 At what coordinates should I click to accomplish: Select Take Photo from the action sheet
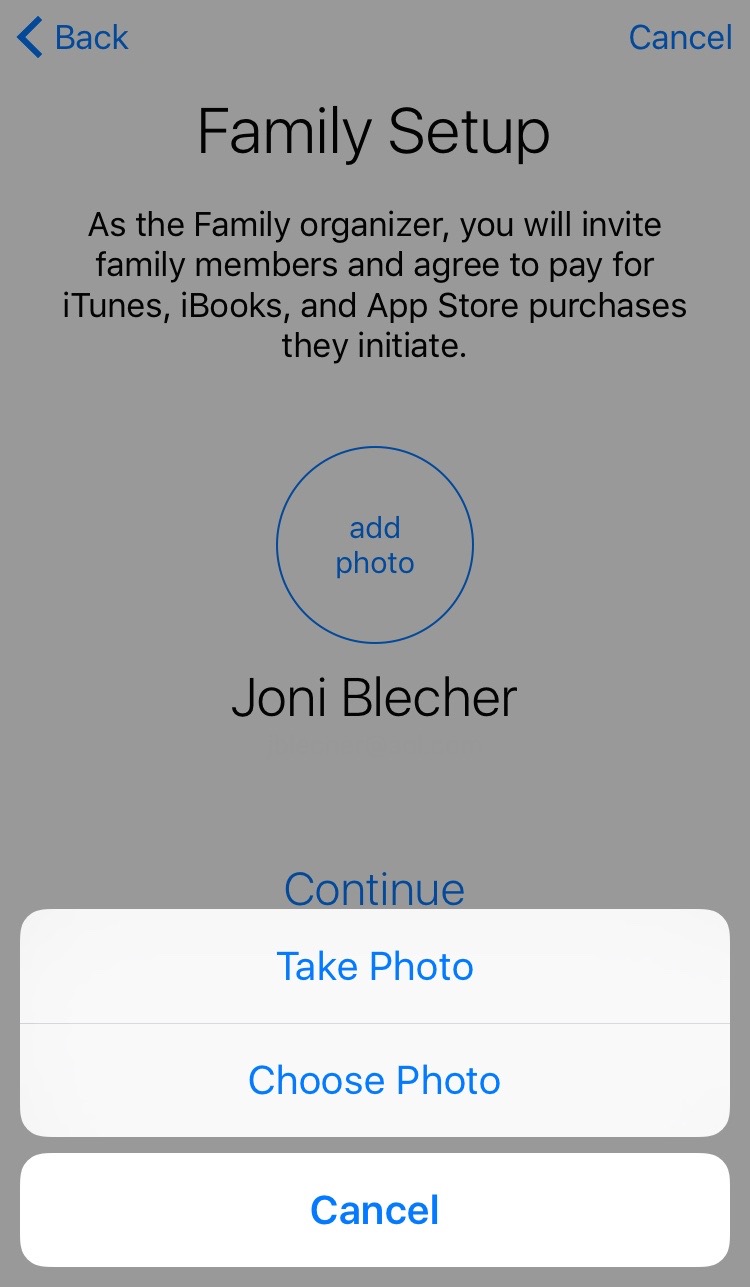click(x=375, y=967)
